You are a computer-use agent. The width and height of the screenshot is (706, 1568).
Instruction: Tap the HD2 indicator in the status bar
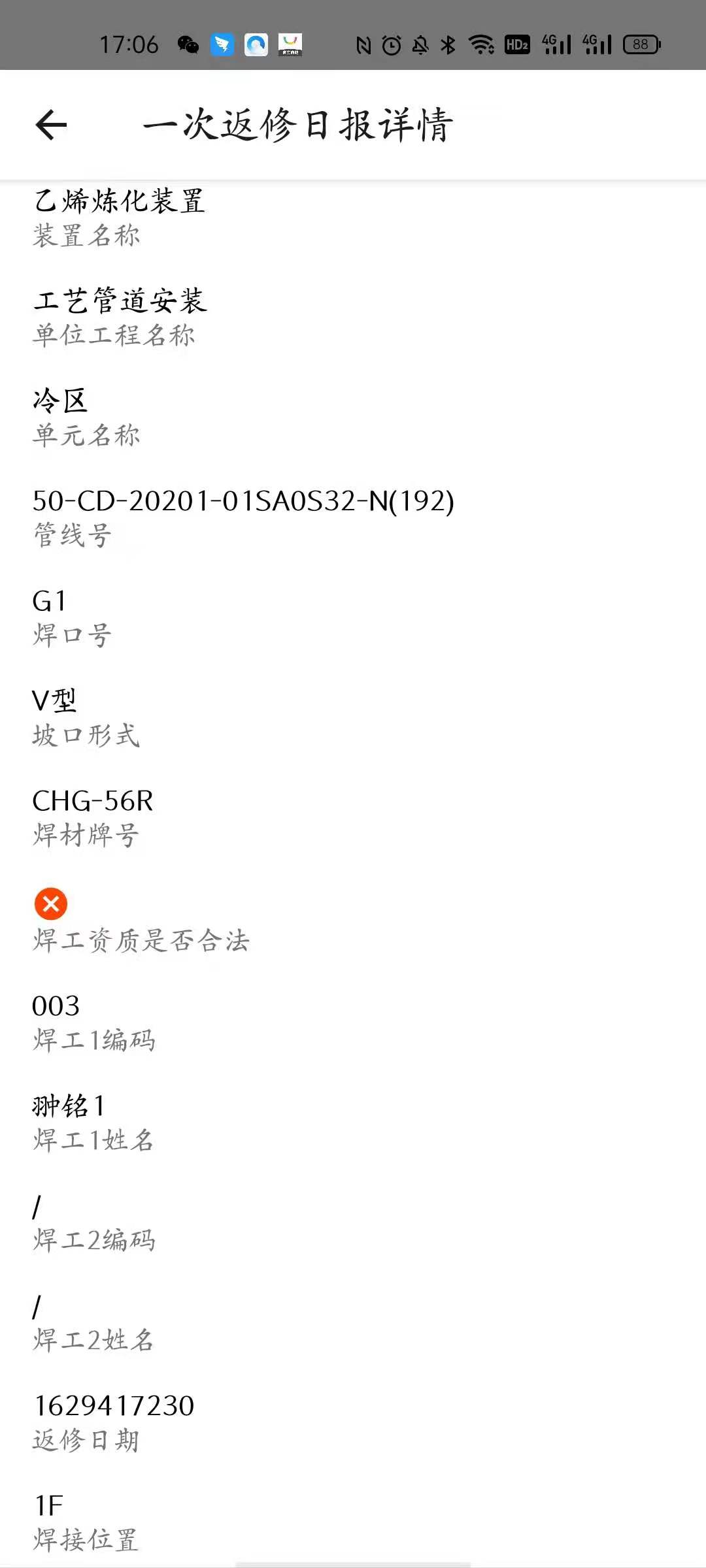pos(516,44)
